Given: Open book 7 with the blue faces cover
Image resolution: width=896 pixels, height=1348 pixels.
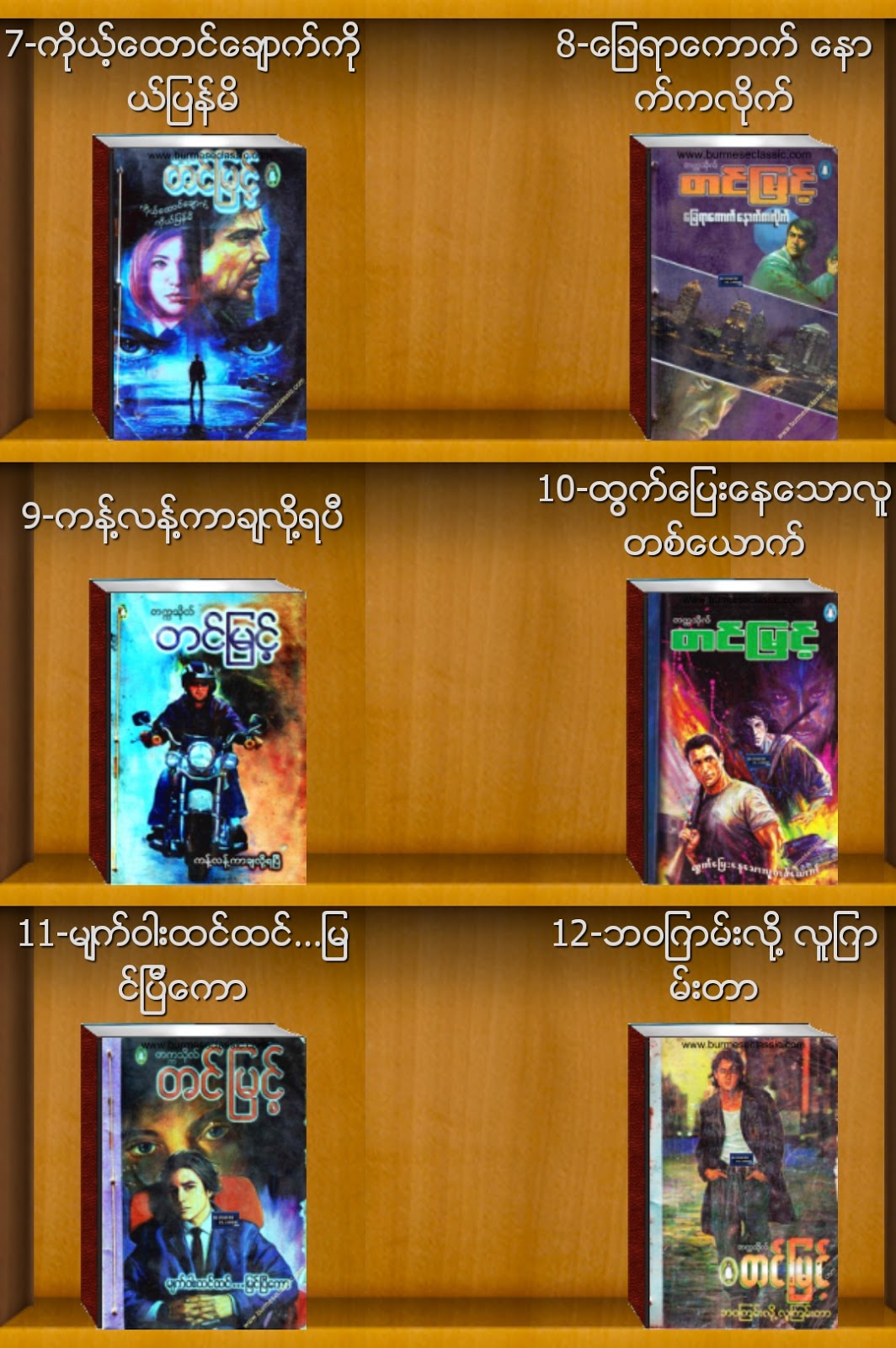Looking at the screenshot, I should (200, 288).
